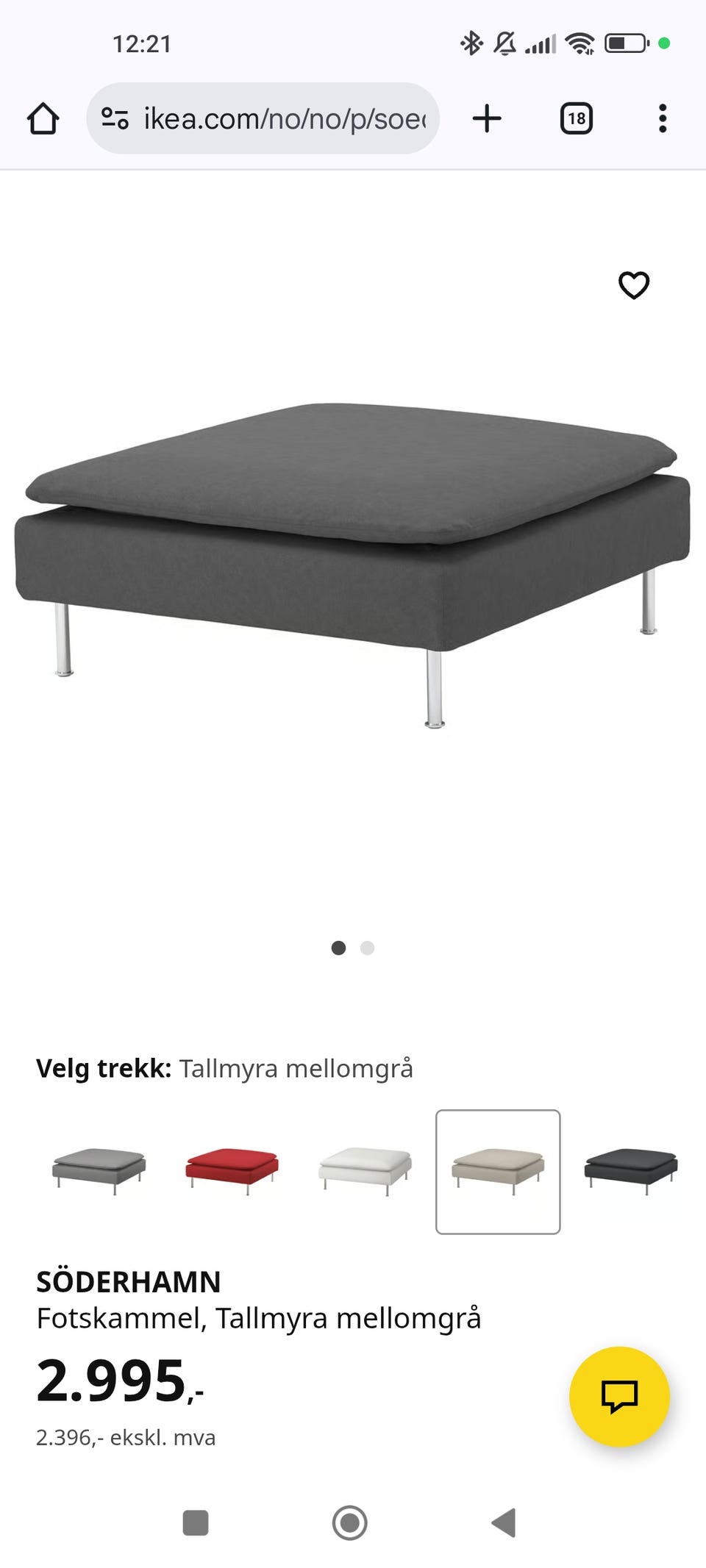
Task: Pick the white cover option
Action: 365,1170
